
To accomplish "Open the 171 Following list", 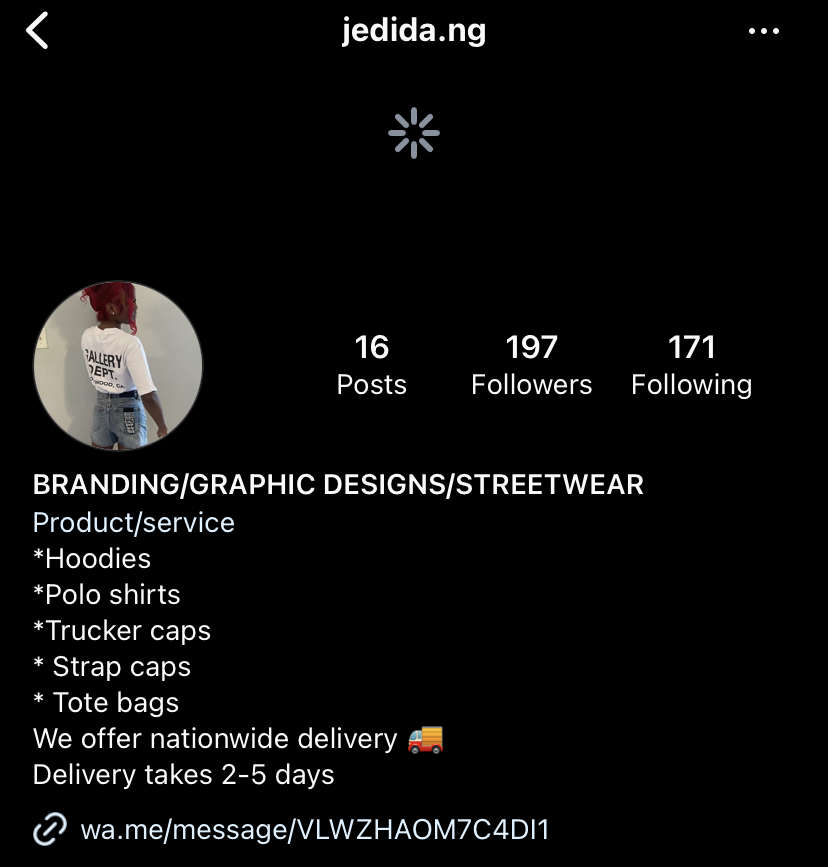I will click(692, 363).
